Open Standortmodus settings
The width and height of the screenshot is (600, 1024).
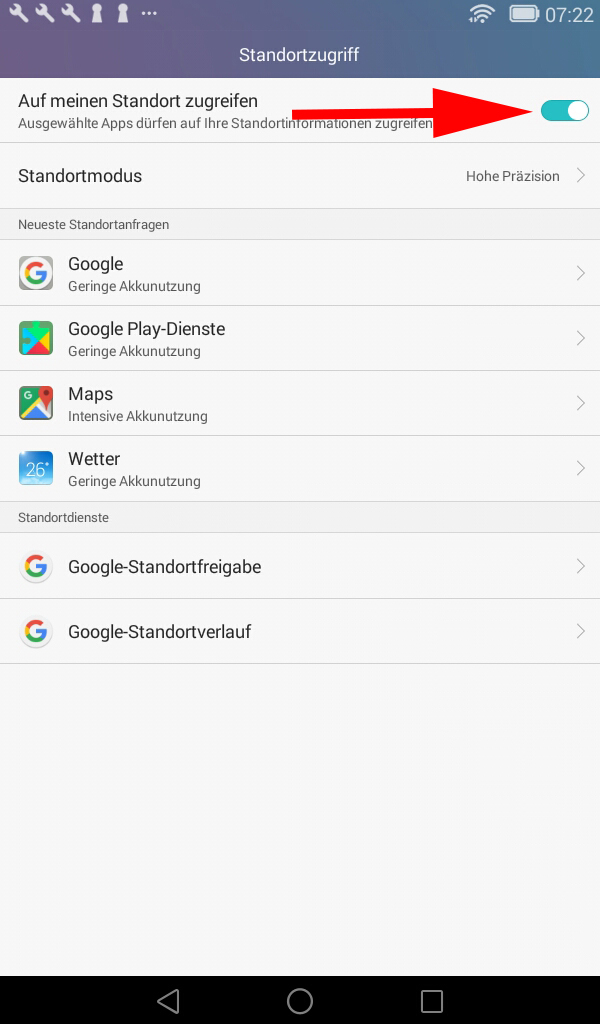300,176
